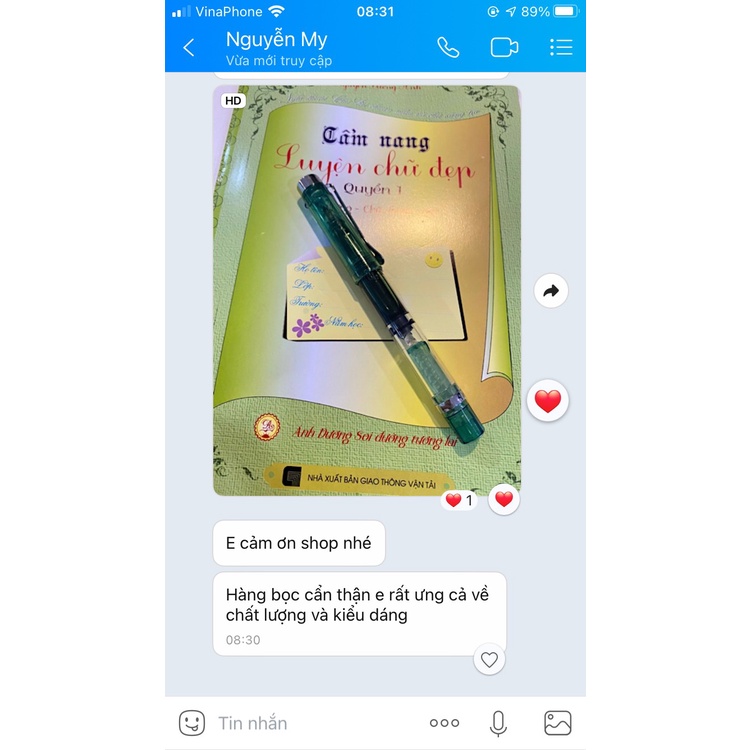Image resolution: width=750 pixels, height=750 pixels.
Task: Like the message about chất lượng và kiểu dáng
Action: 489,659
